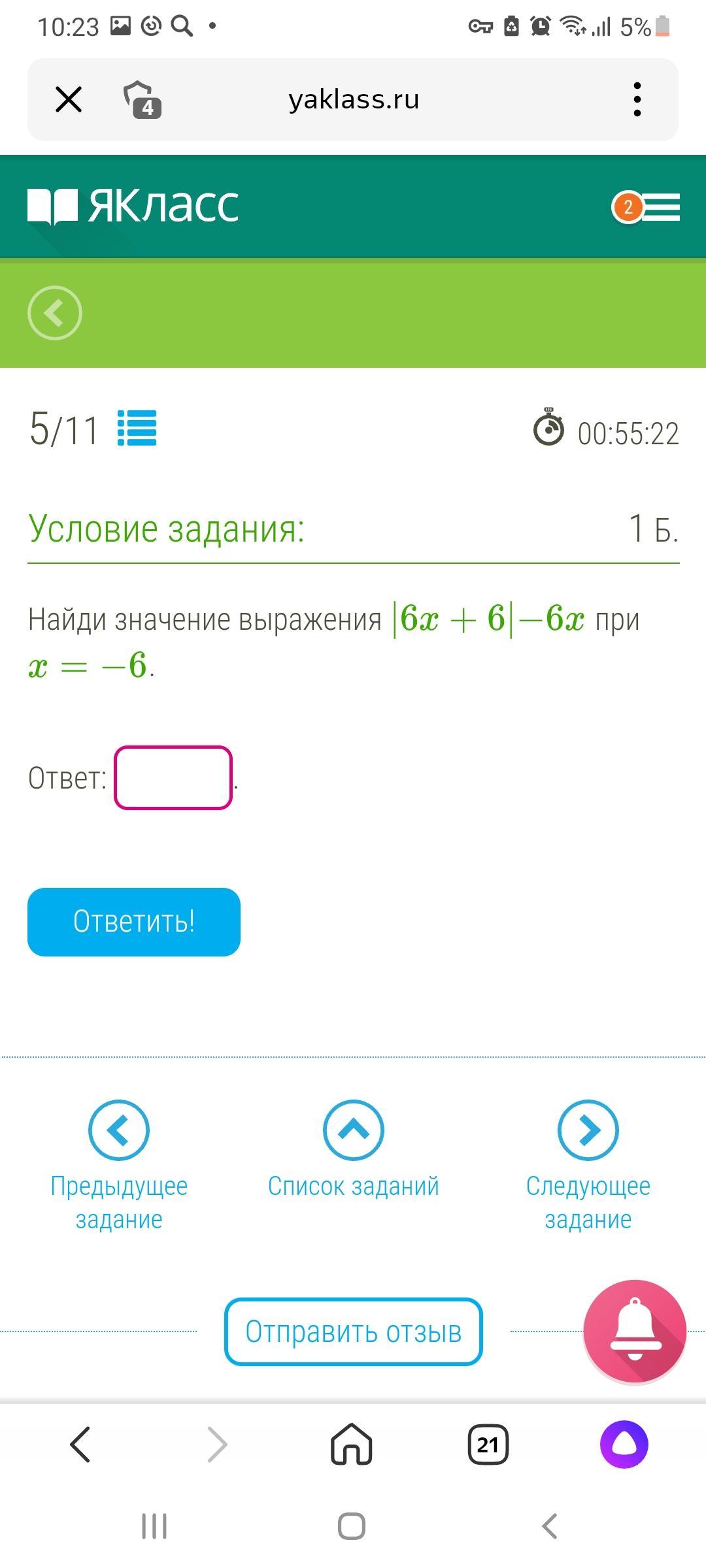Viewport: 706px width, 1568px height.
Task: Open the browser overflow menu
Action: coord(637,100)
